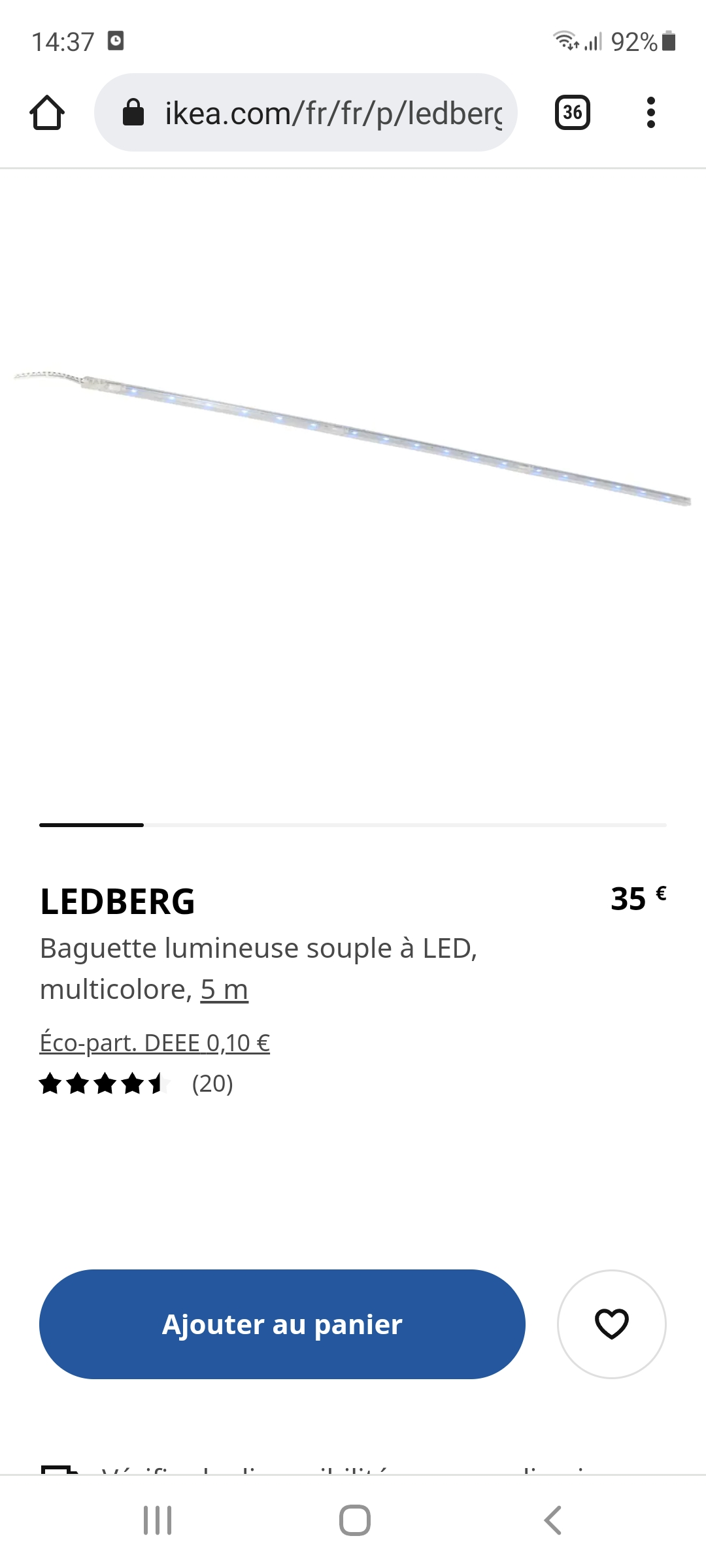Open the recent apps view

158,1520
